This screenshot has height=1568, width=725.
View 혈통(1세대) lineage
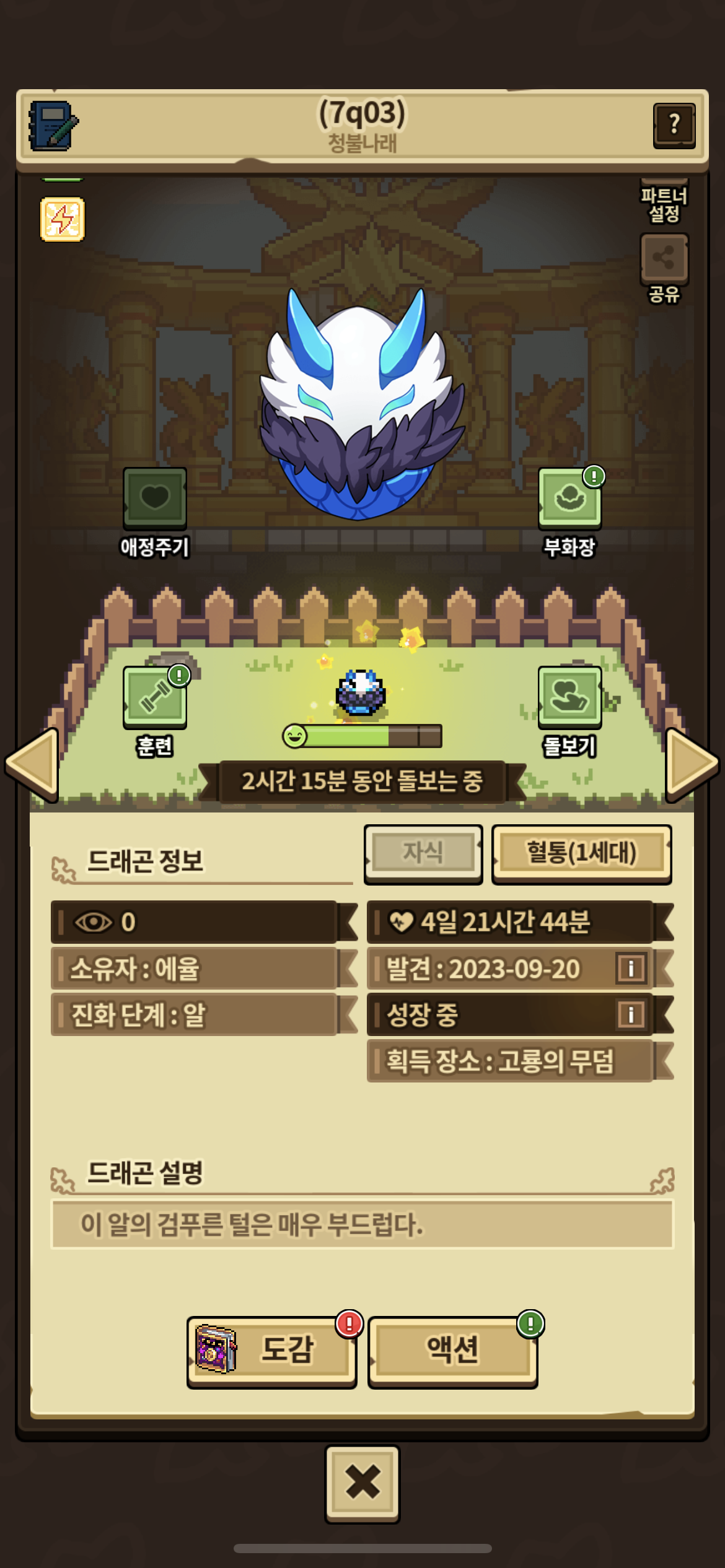(x=581, y=853)
